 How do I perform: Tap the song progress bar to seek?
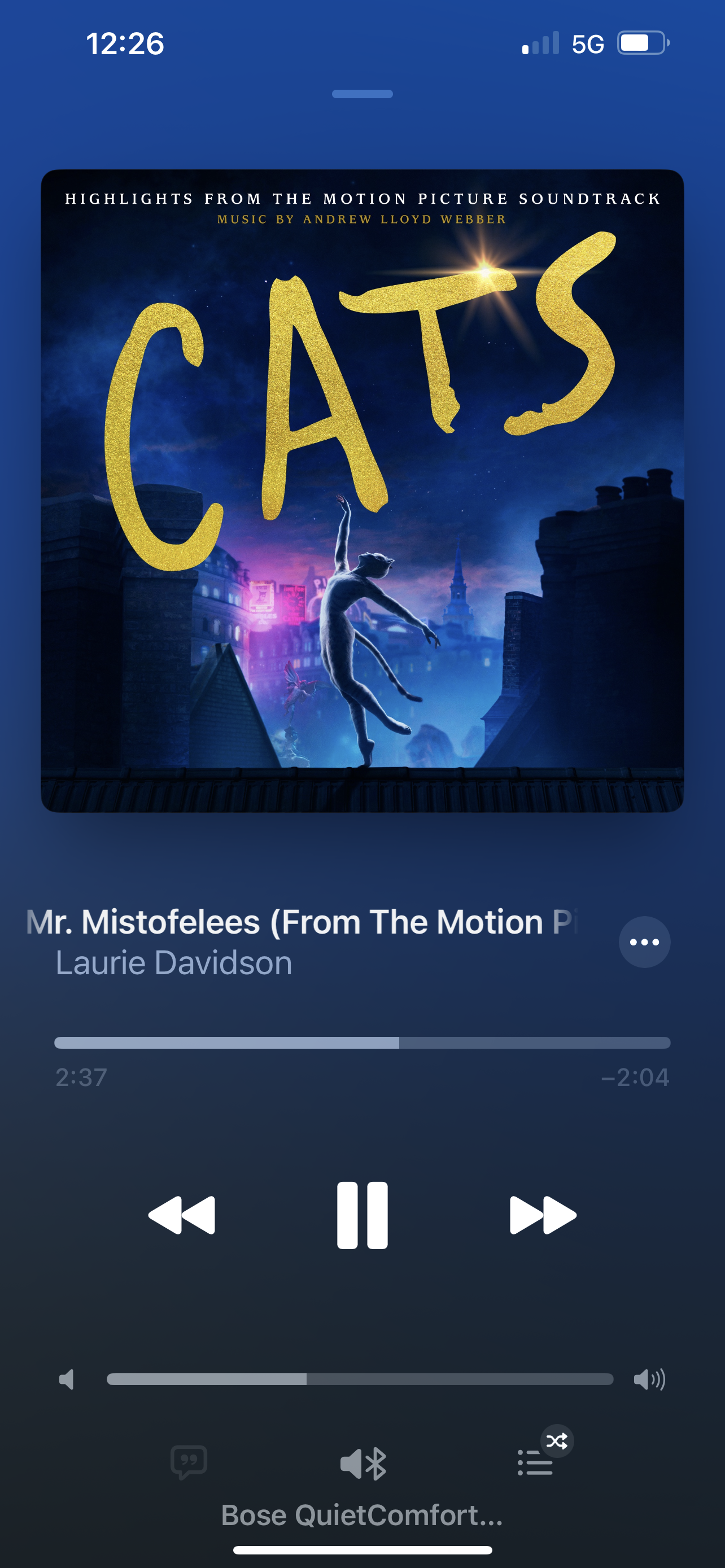[362, 1043]
